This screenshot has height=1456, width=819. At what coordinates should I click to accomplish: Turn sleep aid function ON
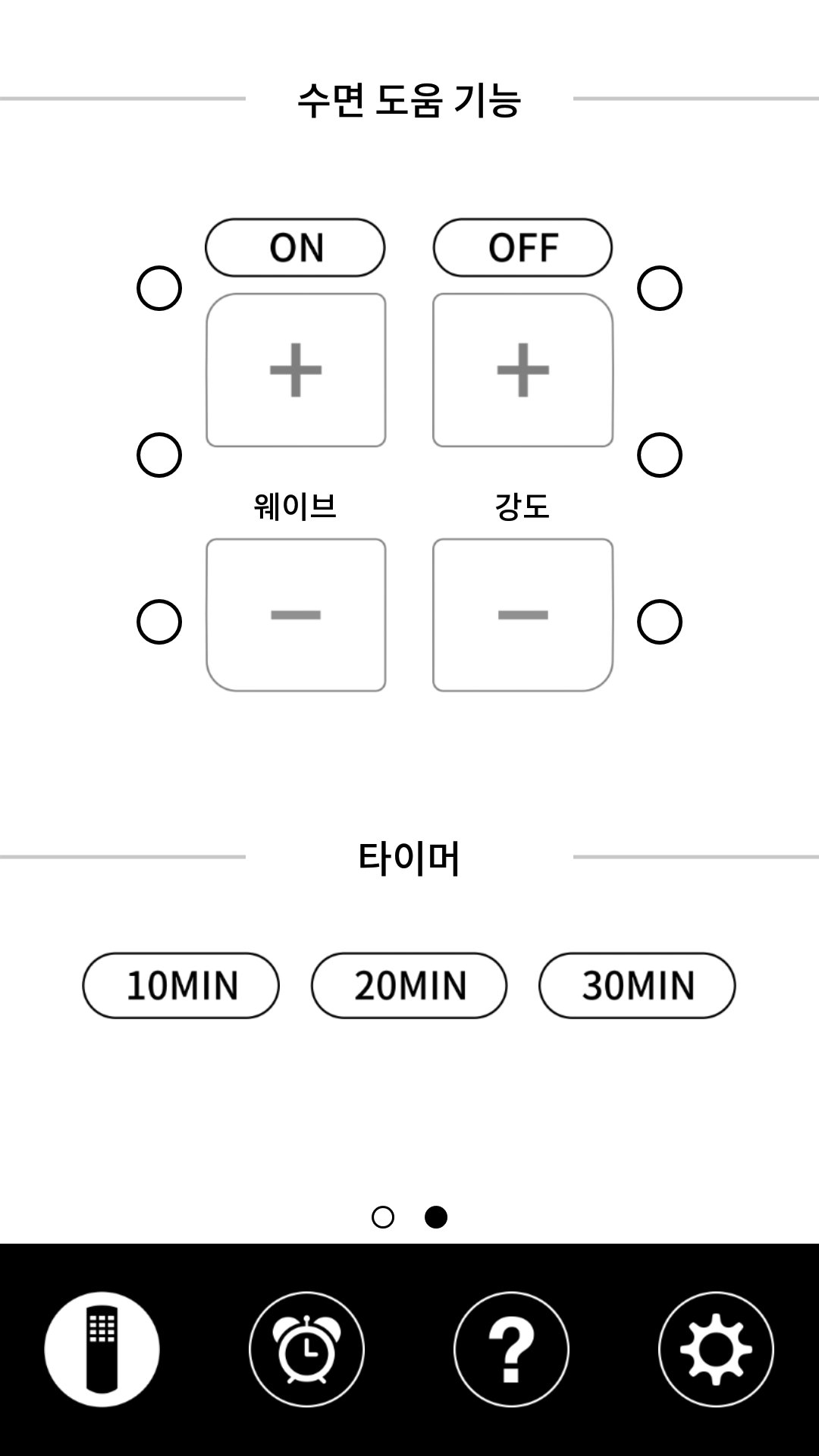(x=295, y=248)
